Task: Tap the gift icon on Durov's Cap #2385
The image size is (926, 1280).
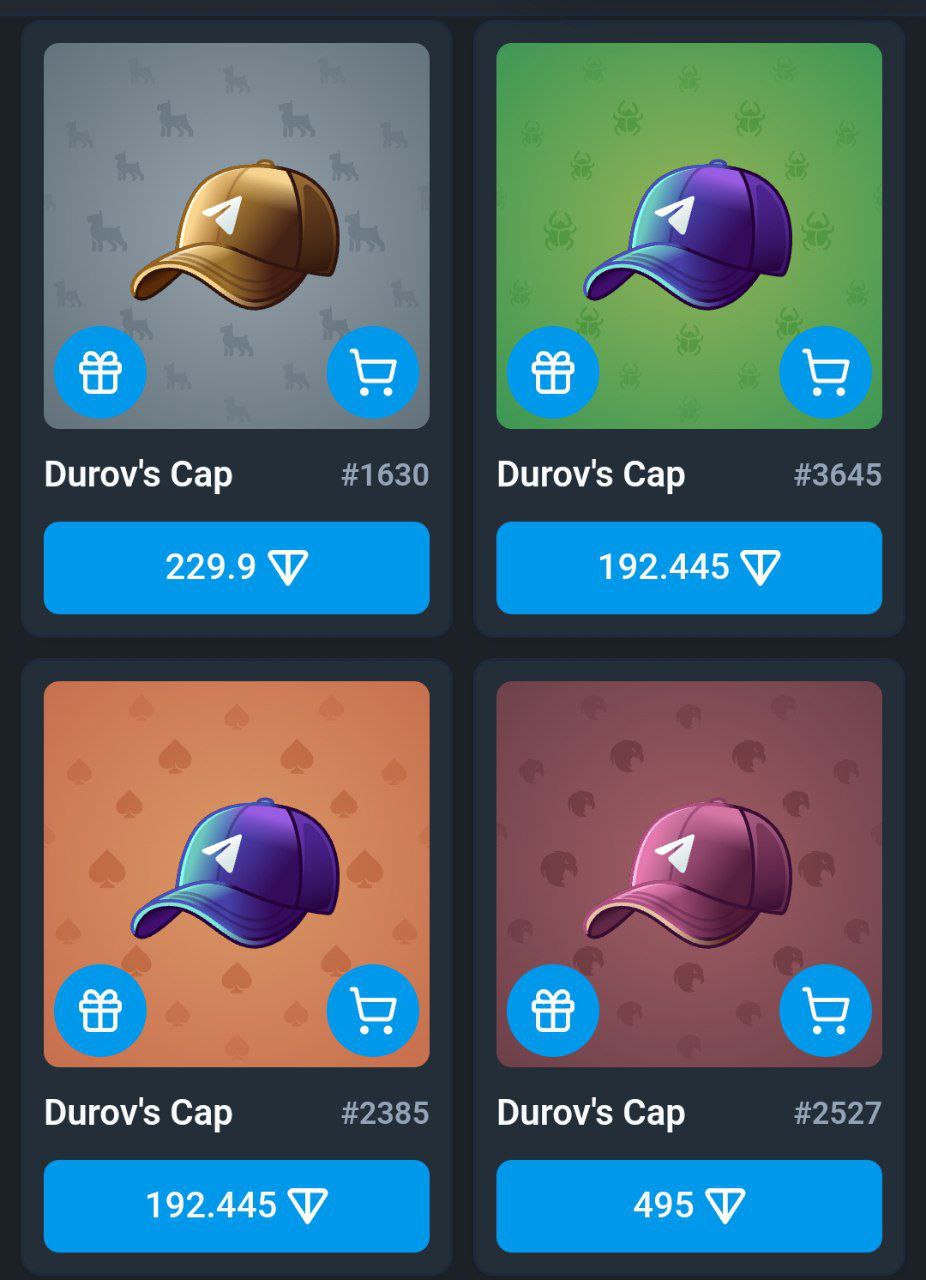Action: [x=100, y=1010]
